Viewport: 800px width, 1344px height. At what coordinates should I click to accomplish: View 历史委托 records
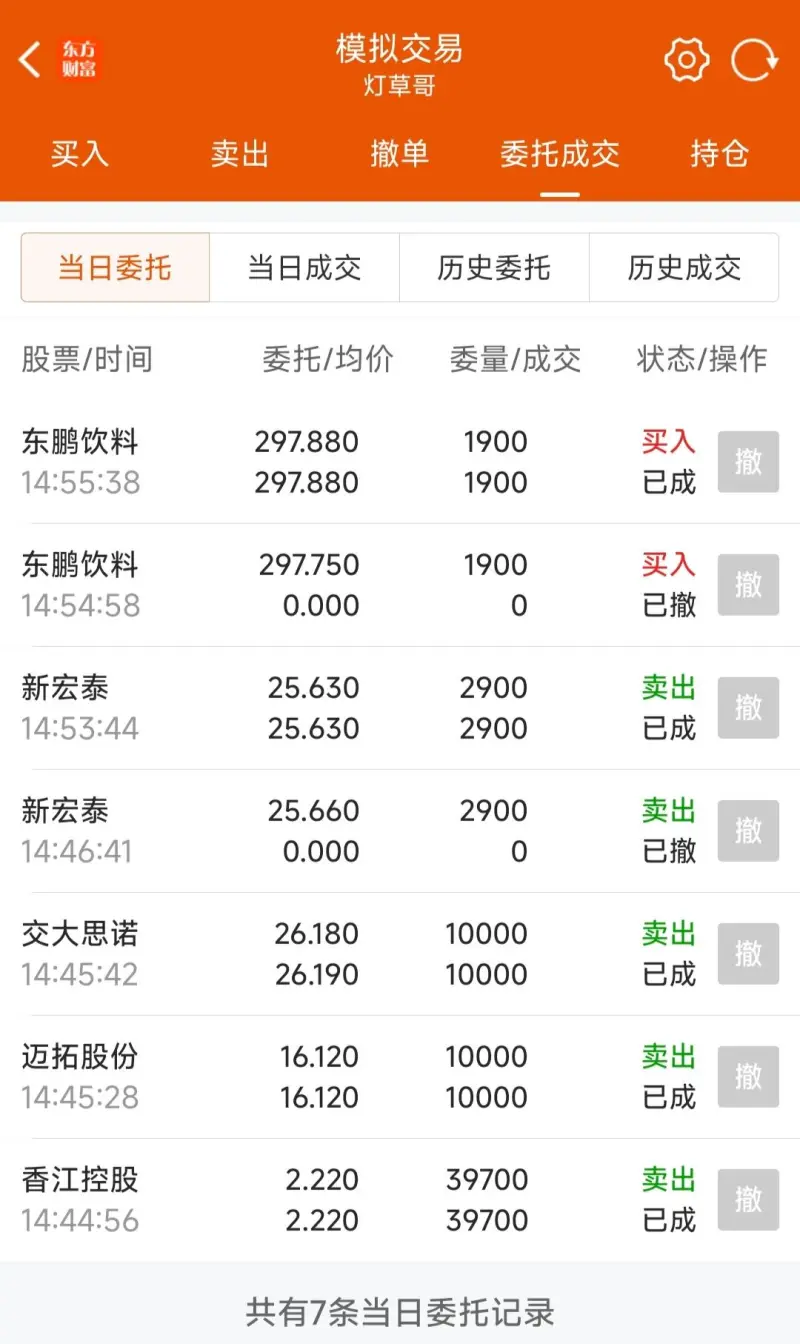click(494, 268)
